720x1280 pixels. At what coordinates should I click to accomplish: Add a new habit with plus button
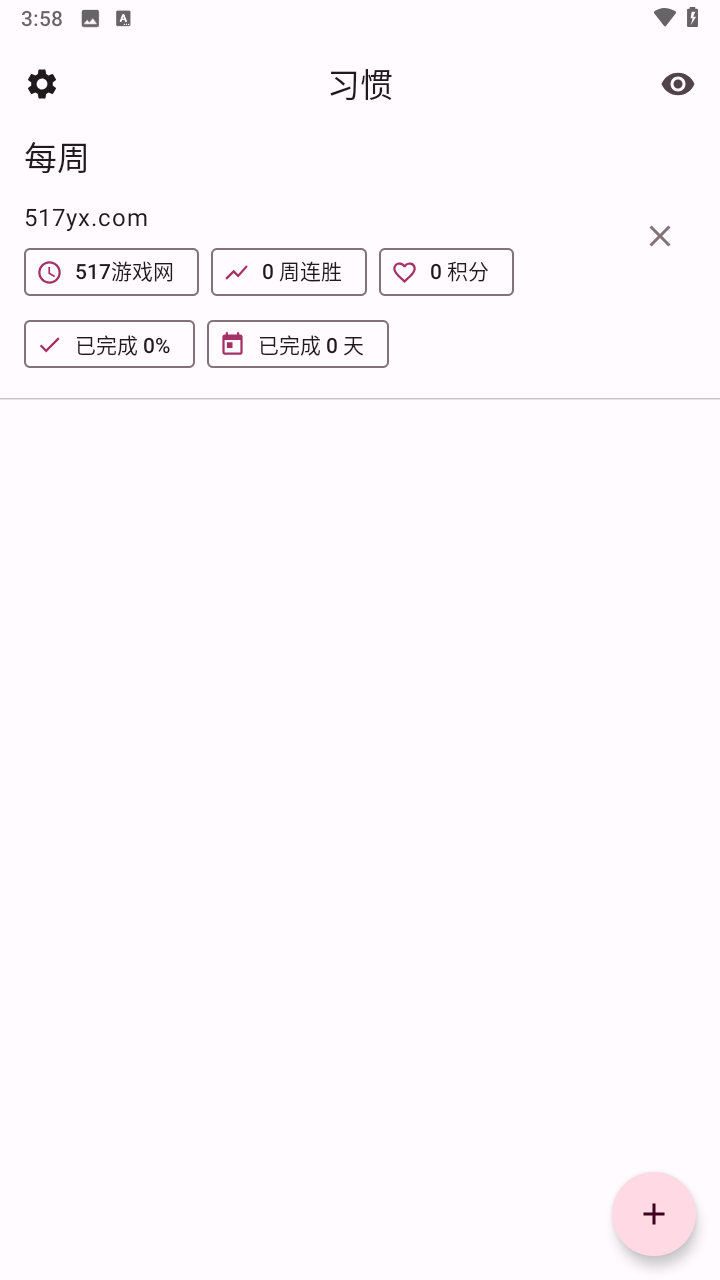654,1214
